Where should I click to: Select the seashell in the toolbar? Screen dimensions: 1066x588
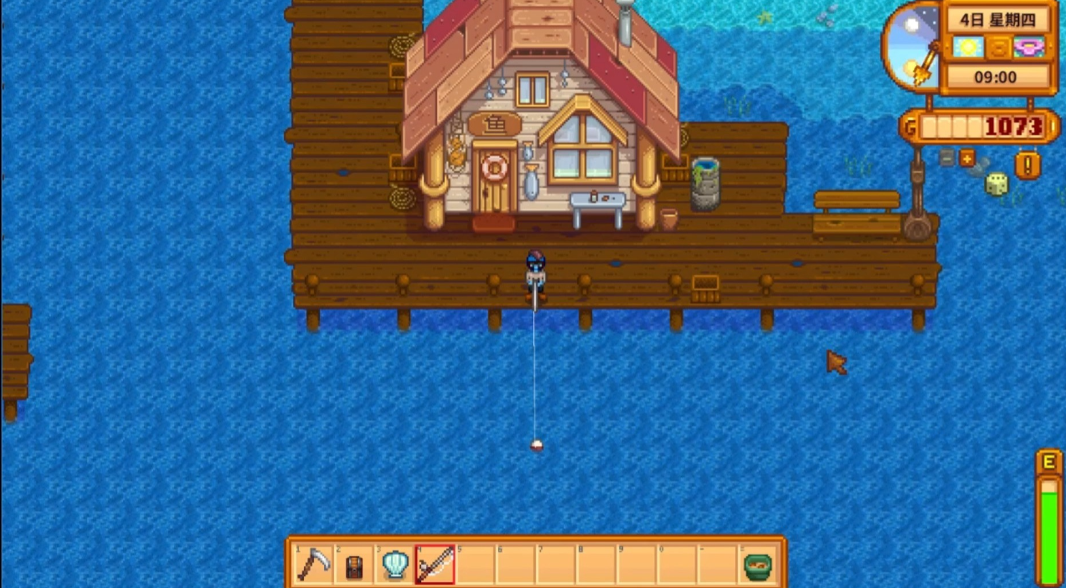coord(395,565)
